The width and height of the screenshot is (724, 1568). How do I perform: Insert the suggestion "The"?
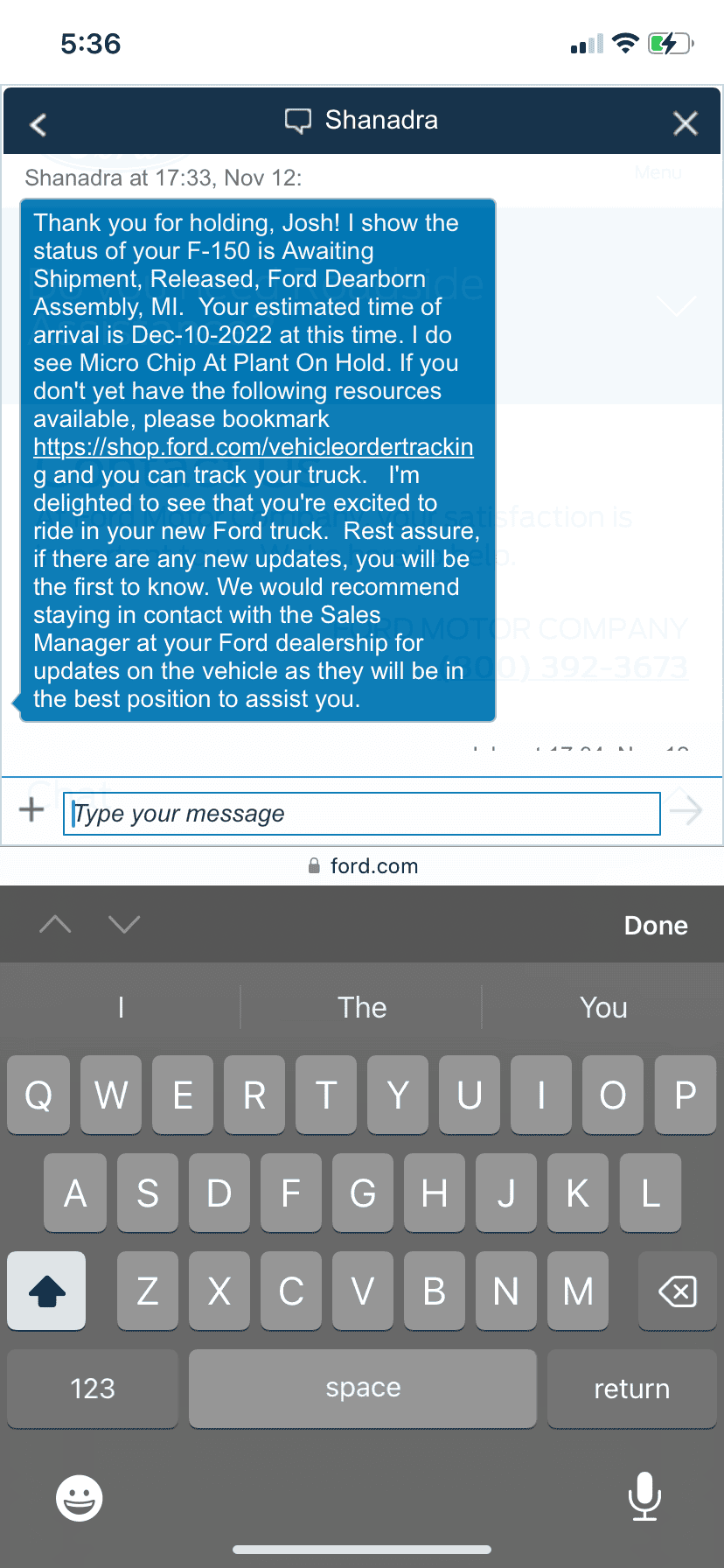362,1007
